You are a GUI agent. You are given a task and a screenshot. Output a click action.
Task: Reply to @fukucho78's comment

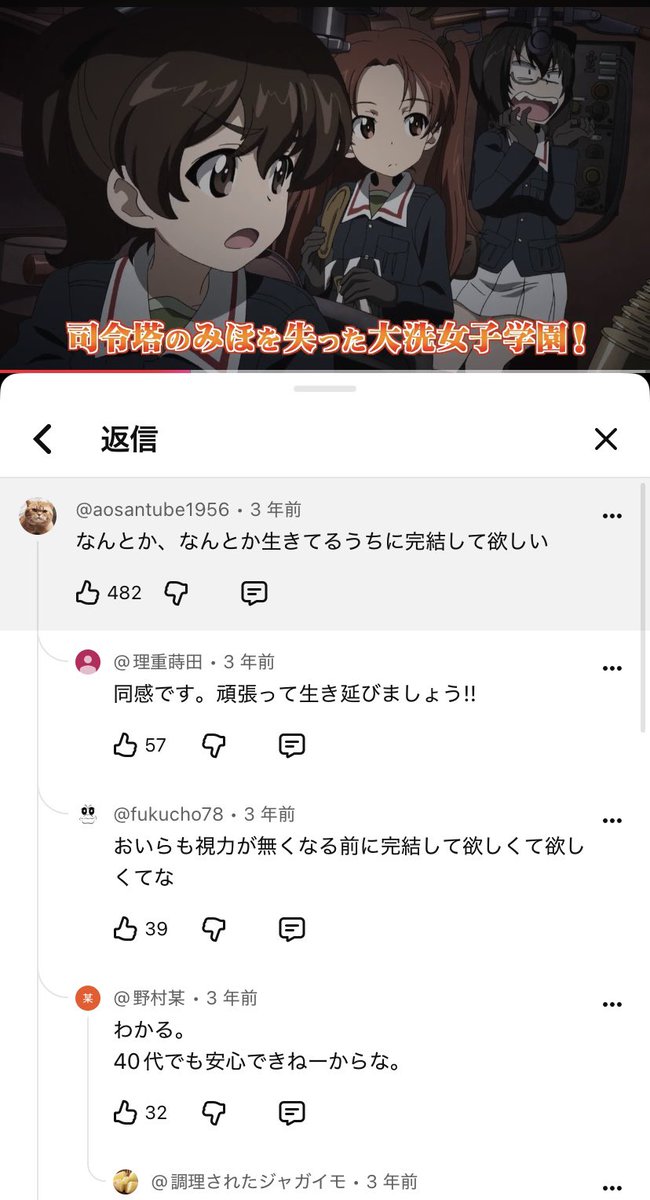(292, 929)
